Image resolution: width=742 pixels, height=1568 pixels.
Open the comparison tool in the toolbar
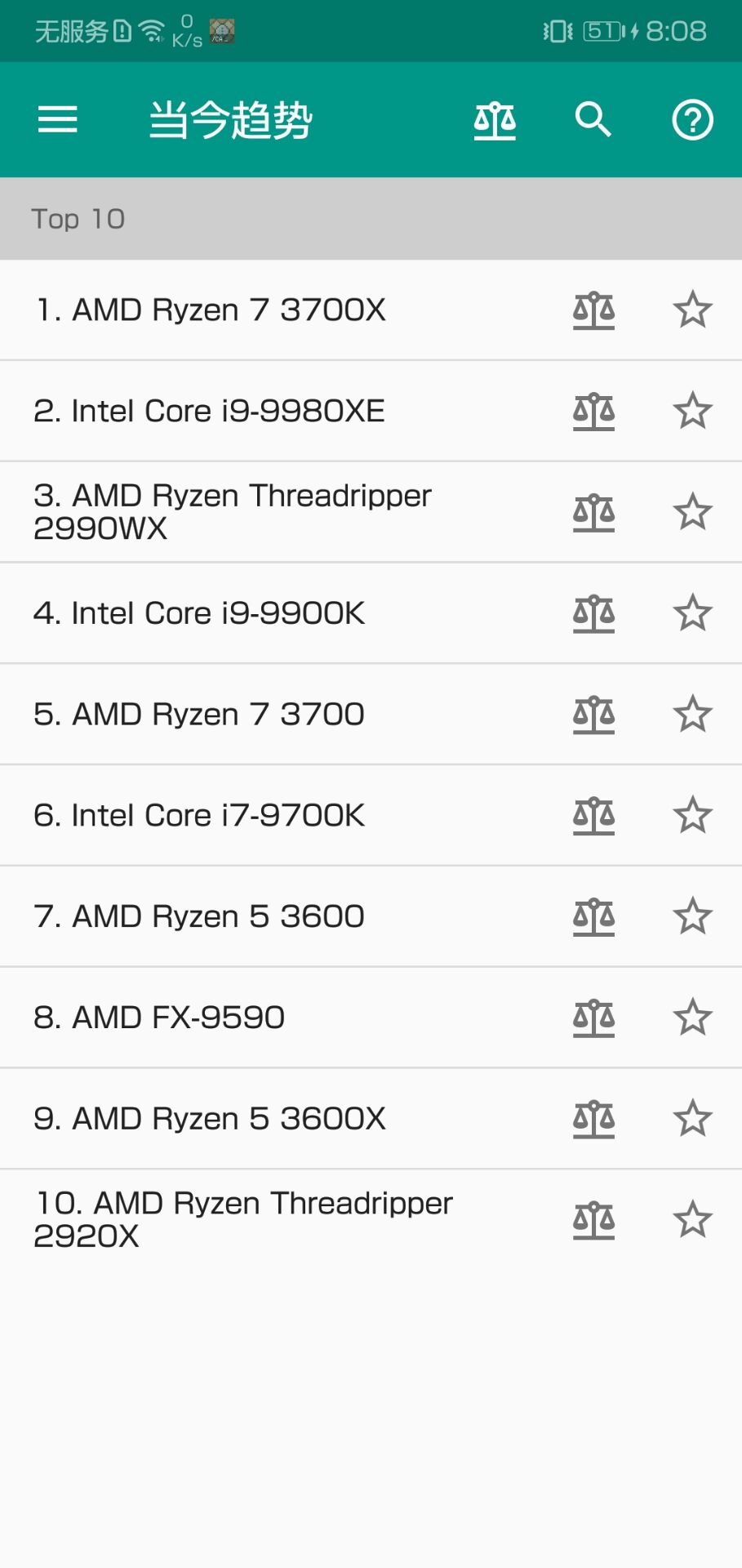pyautogui.click(x=495, y=119)
